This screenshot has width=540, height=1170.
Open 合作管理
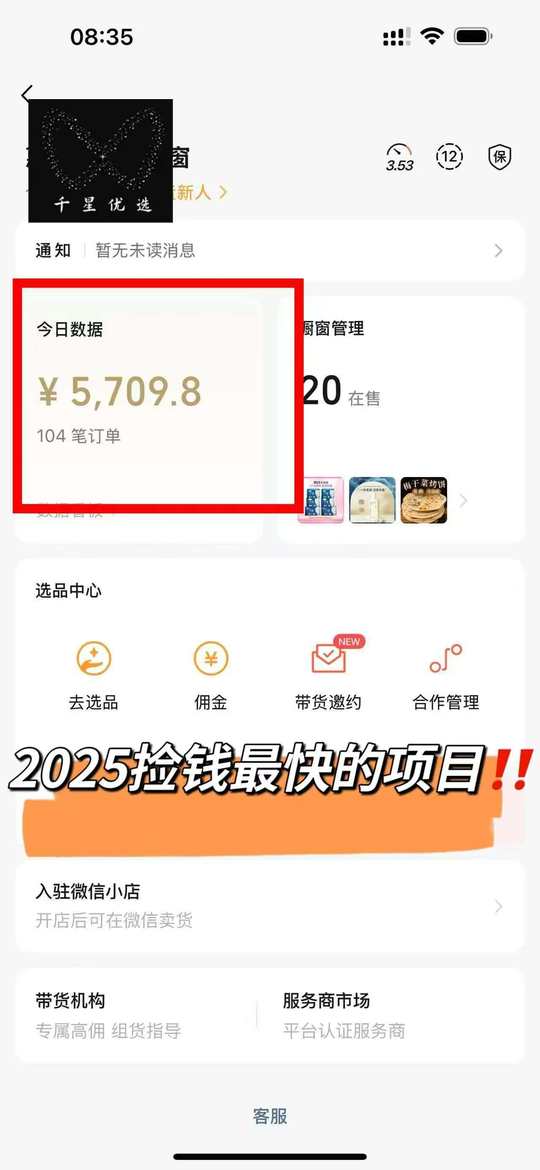point(446,675)
